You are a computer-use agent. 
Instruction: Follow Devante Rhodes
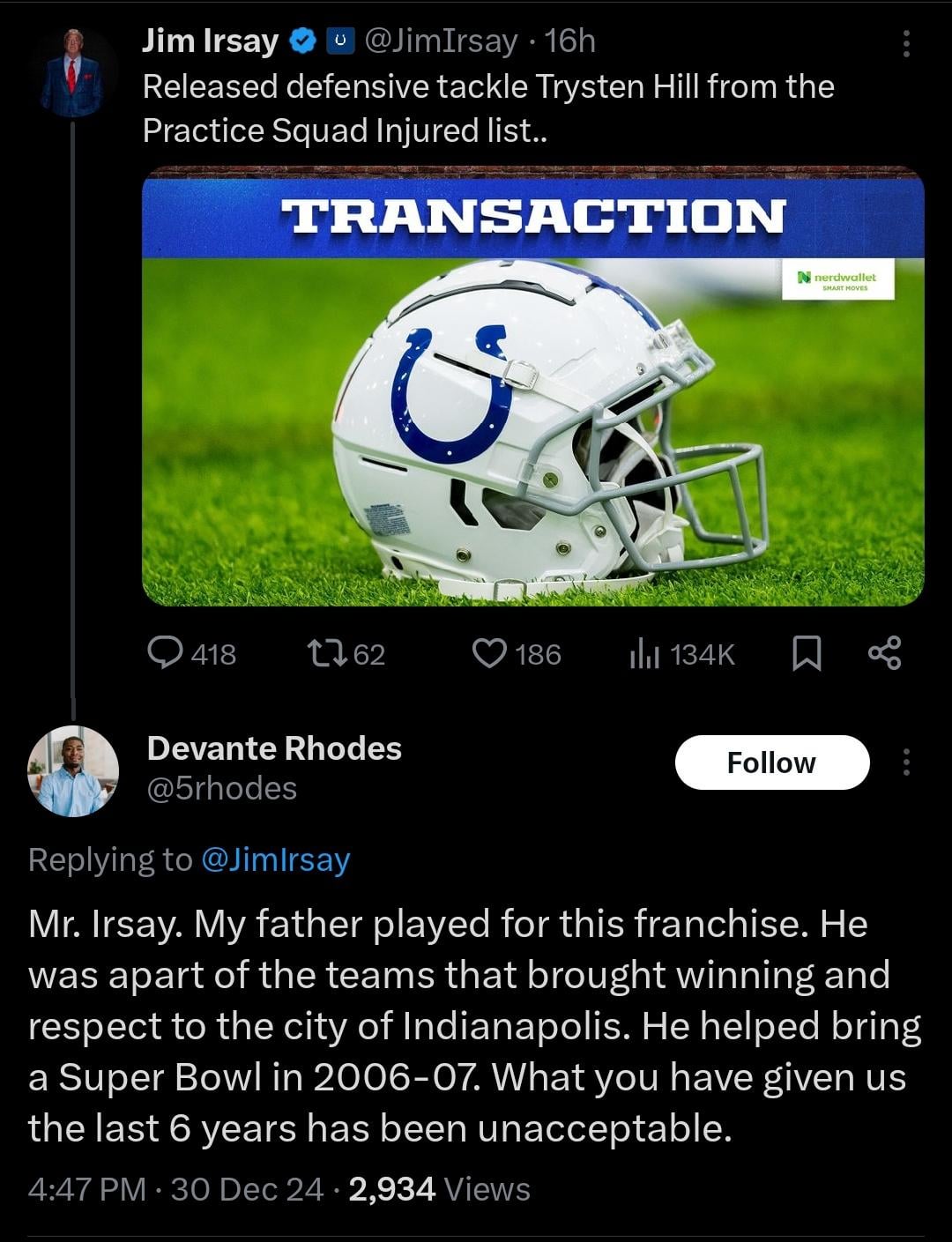771,762
